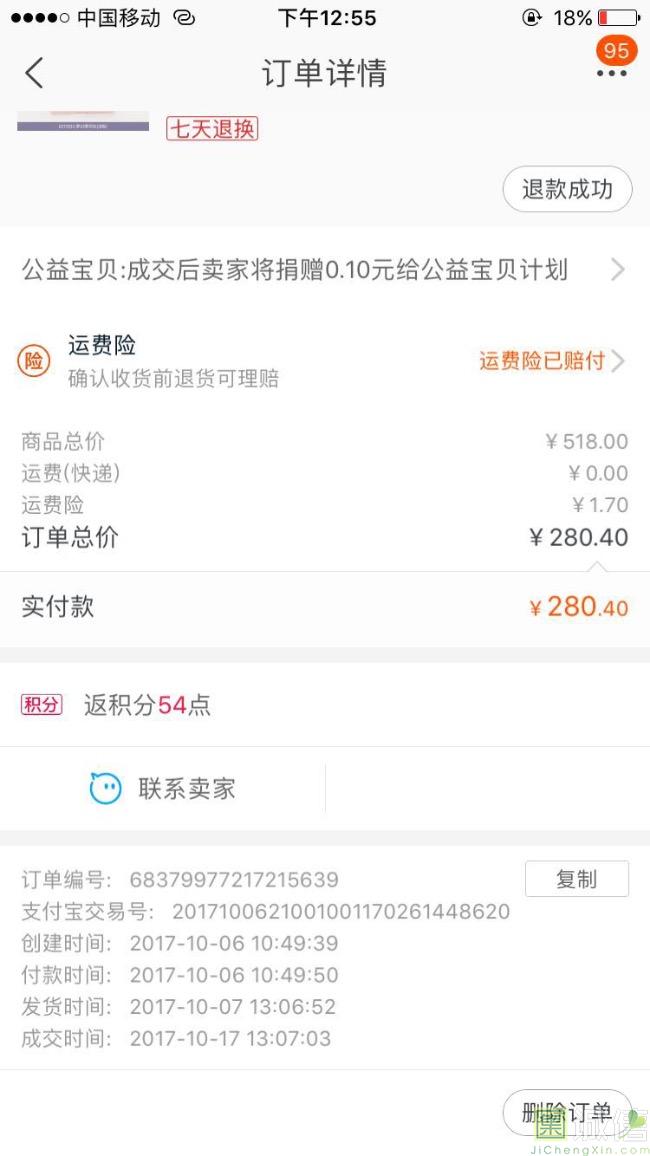Open the product thumbnail image

tap(83, 121)
